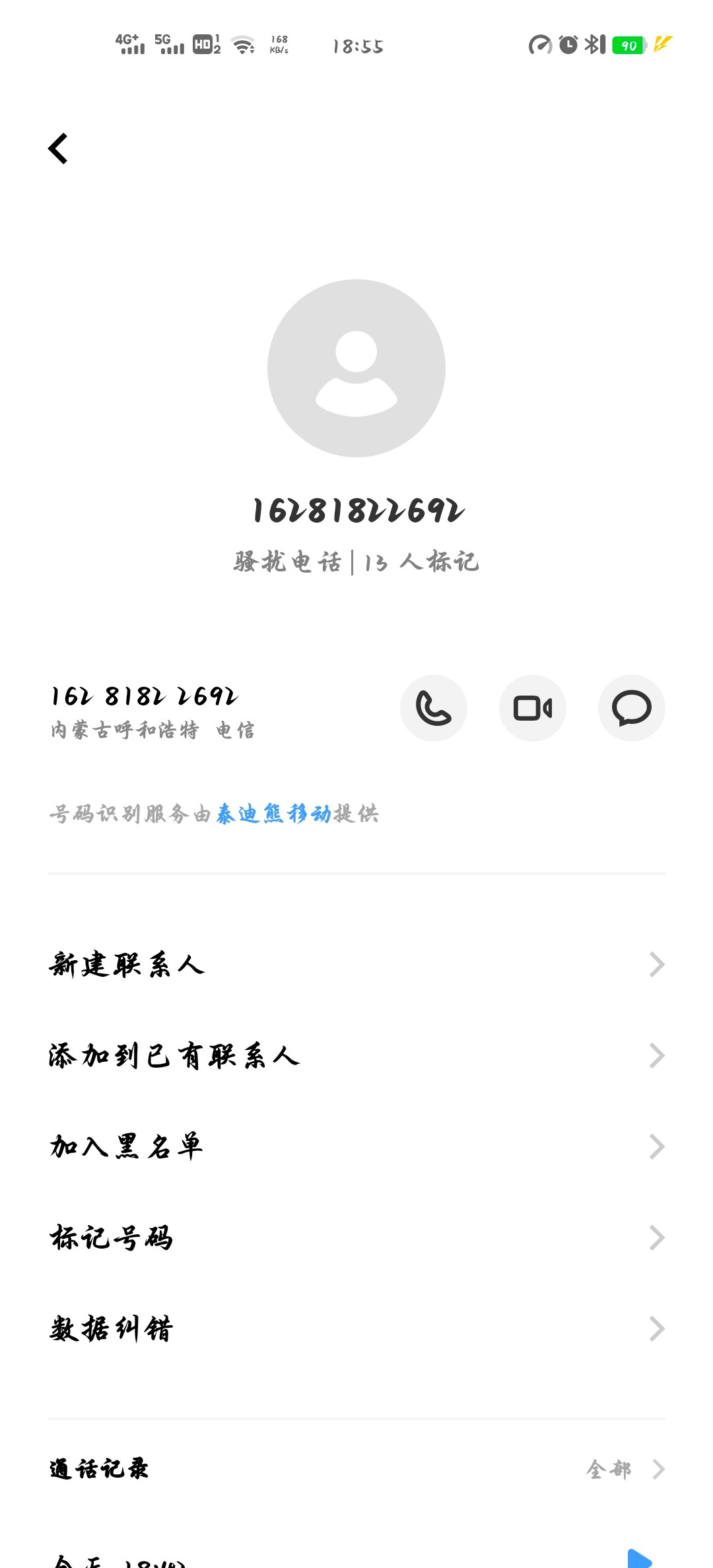Image resolution: width=713 pixels, height=1568 pixels.
Task: Go back using the top arrow
Action: pyautogui.click(x=58, y=148)
